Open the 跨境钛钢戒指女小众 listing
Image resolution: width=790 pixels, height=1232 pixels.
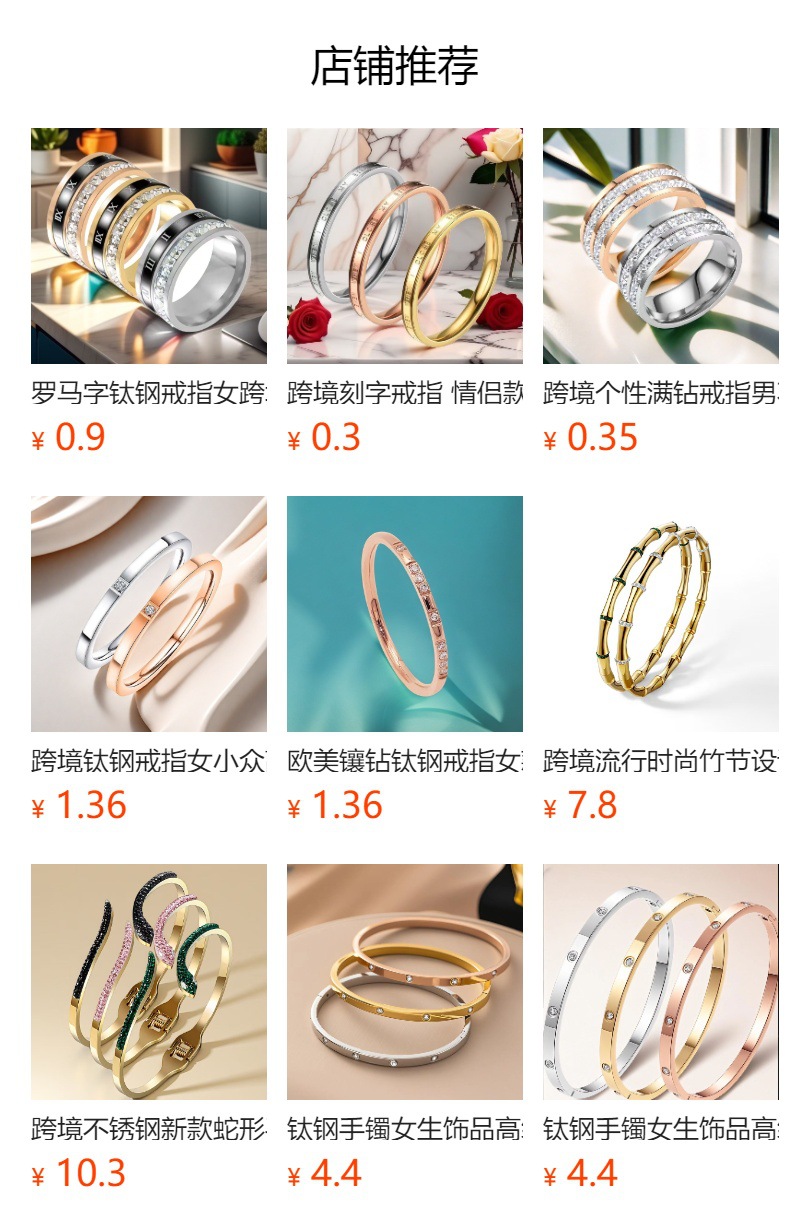(x=148, y=614)
